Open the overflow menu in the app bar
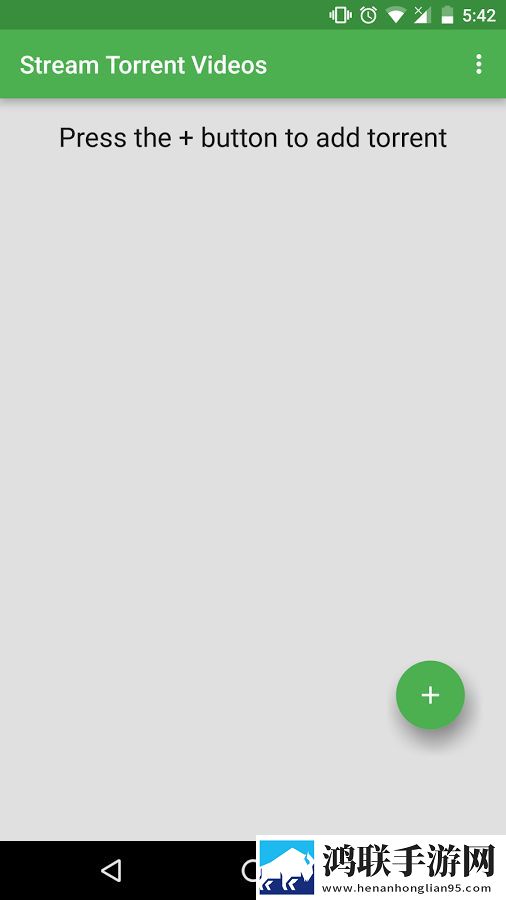 [x=478, y=65]
